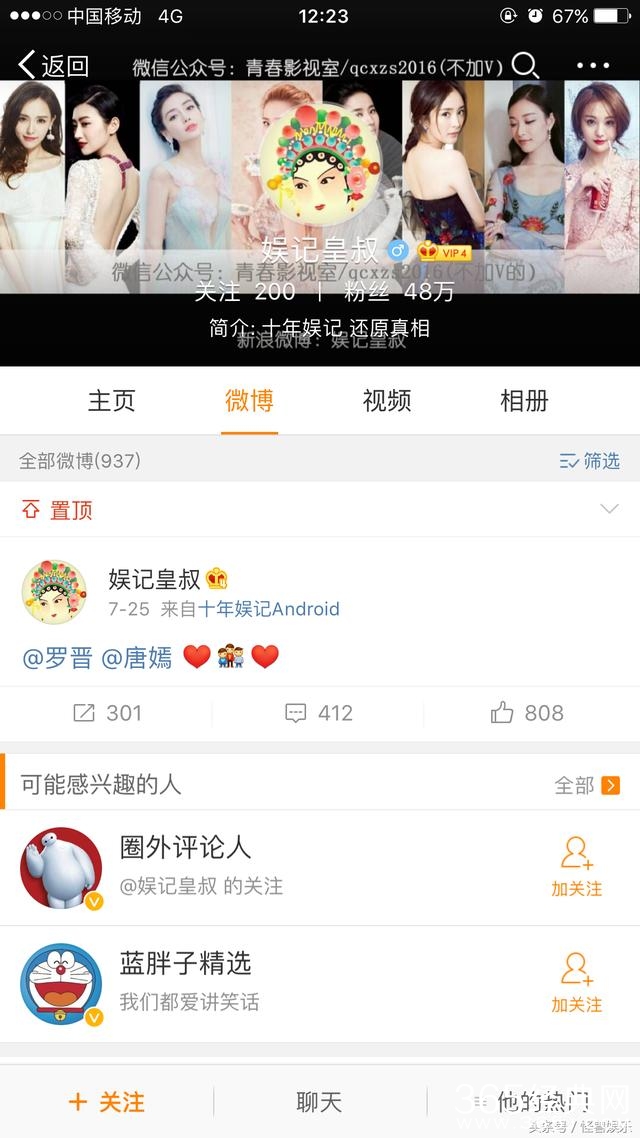Select the 微博 tab
This screenshot has width=640, height=1138.
click(x=249, y=401)
